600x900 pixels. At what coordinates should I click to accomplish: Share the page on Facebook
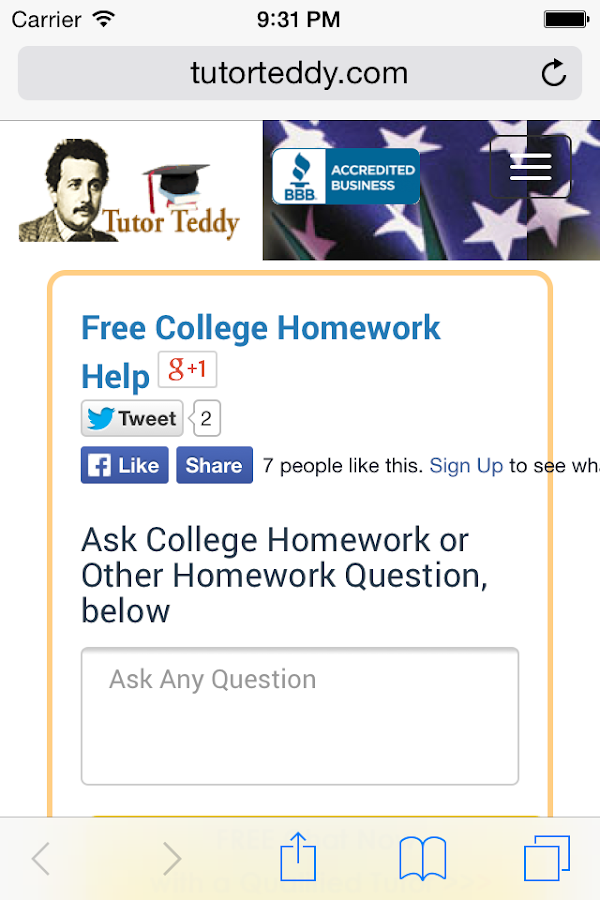[214, 465]
